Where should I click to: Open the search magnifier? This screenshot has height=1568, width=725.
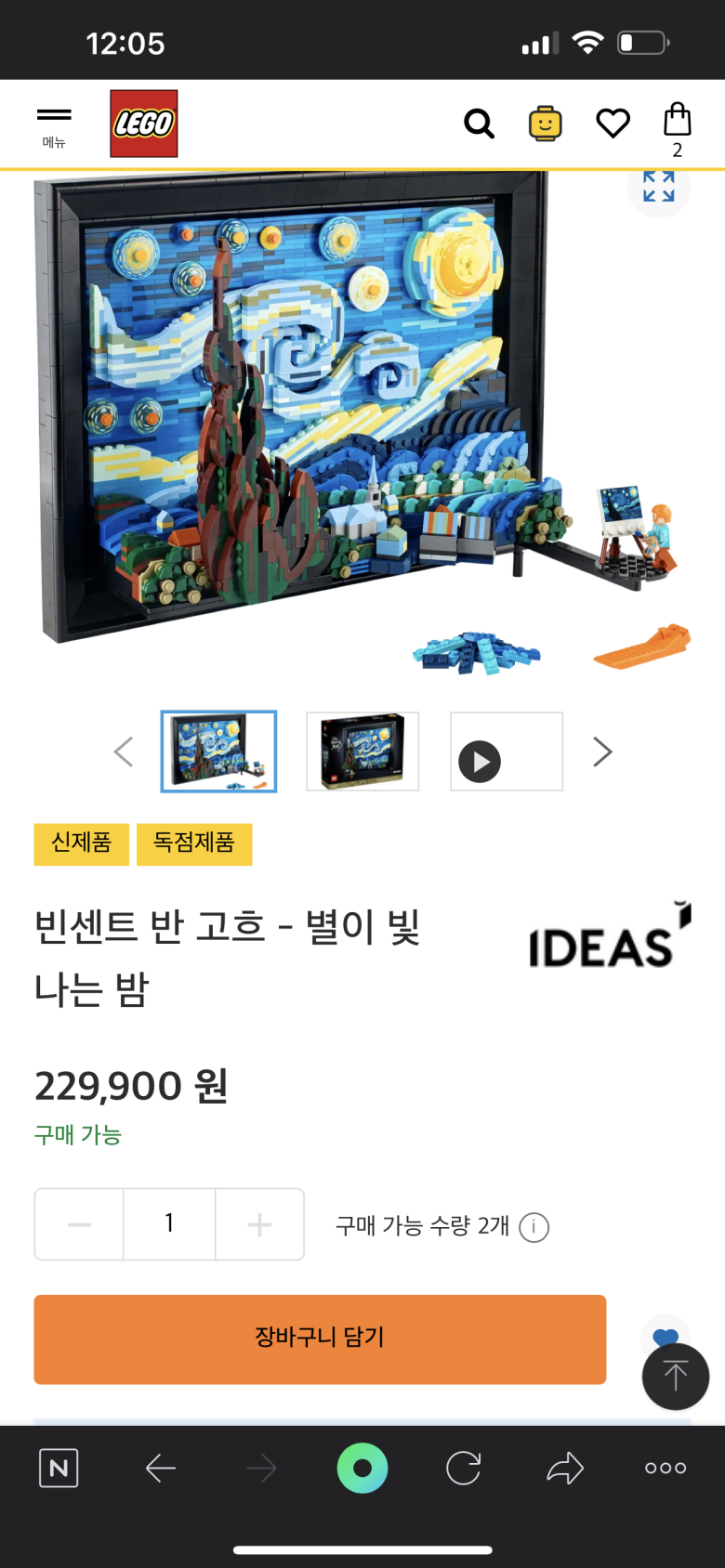[x=479, y=124]
